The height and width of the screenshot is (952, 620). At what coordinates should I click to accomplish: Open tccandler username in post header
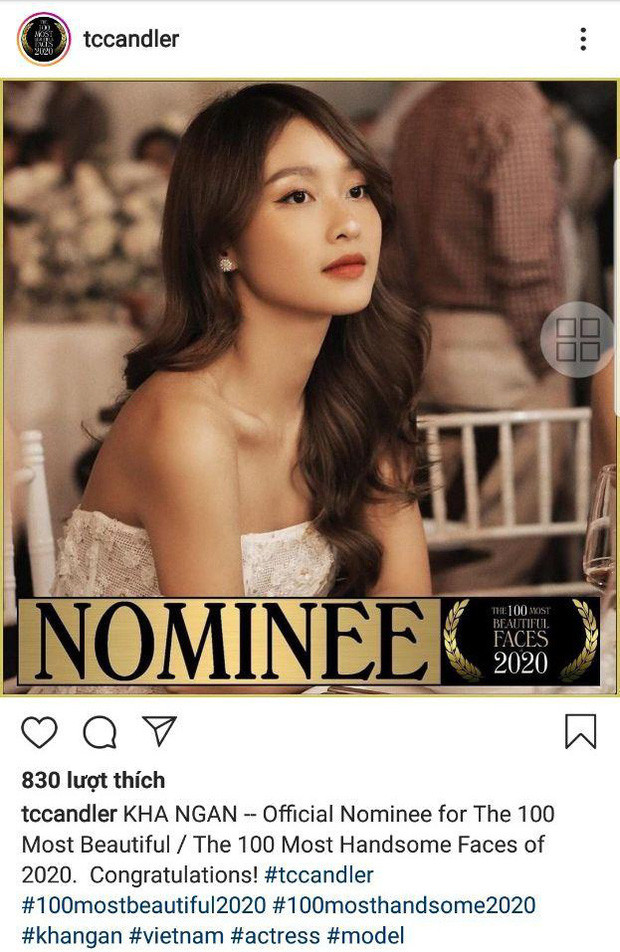(x=131, y=39)
